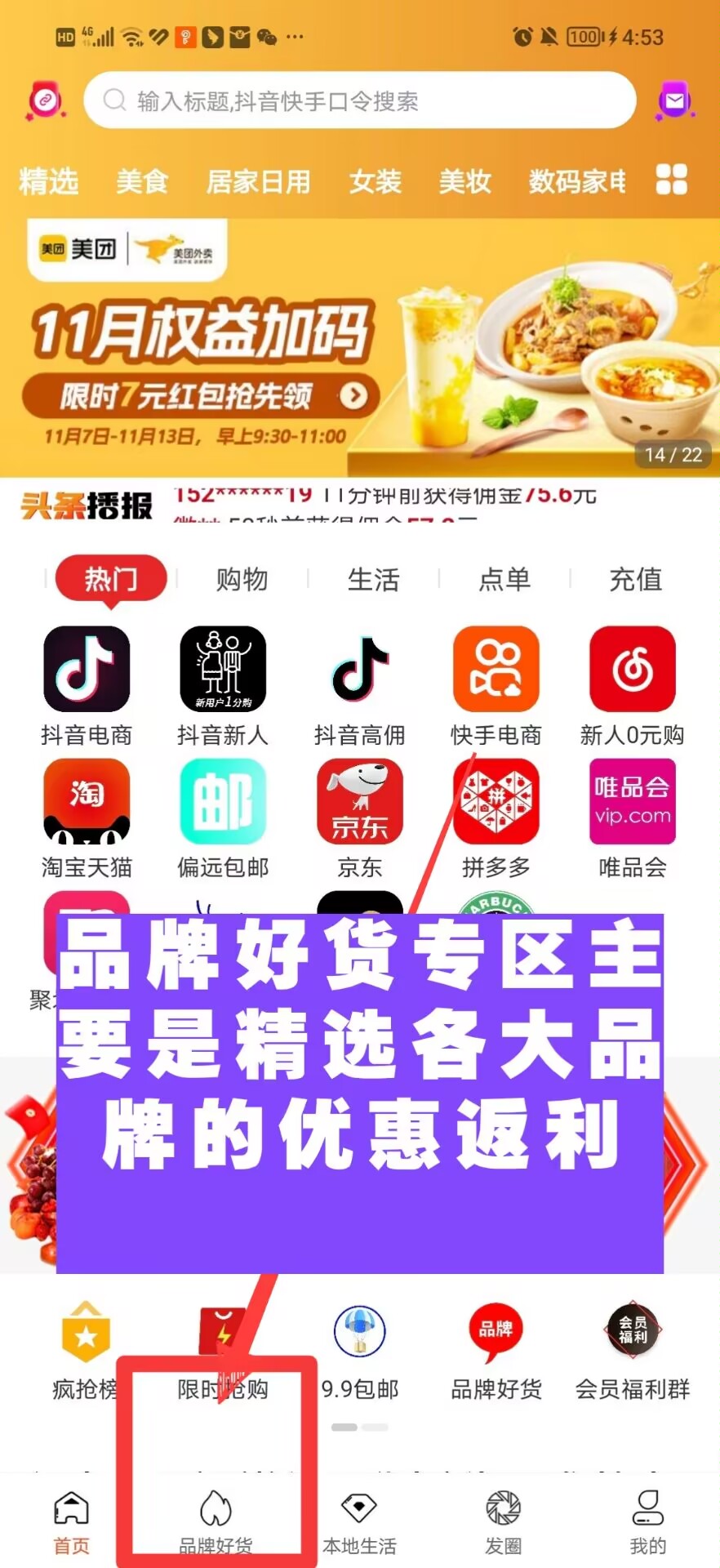Open 9.9包邮 deals
The image size is (720, 1568).
pyautogui.click(x=359, y=1347)
